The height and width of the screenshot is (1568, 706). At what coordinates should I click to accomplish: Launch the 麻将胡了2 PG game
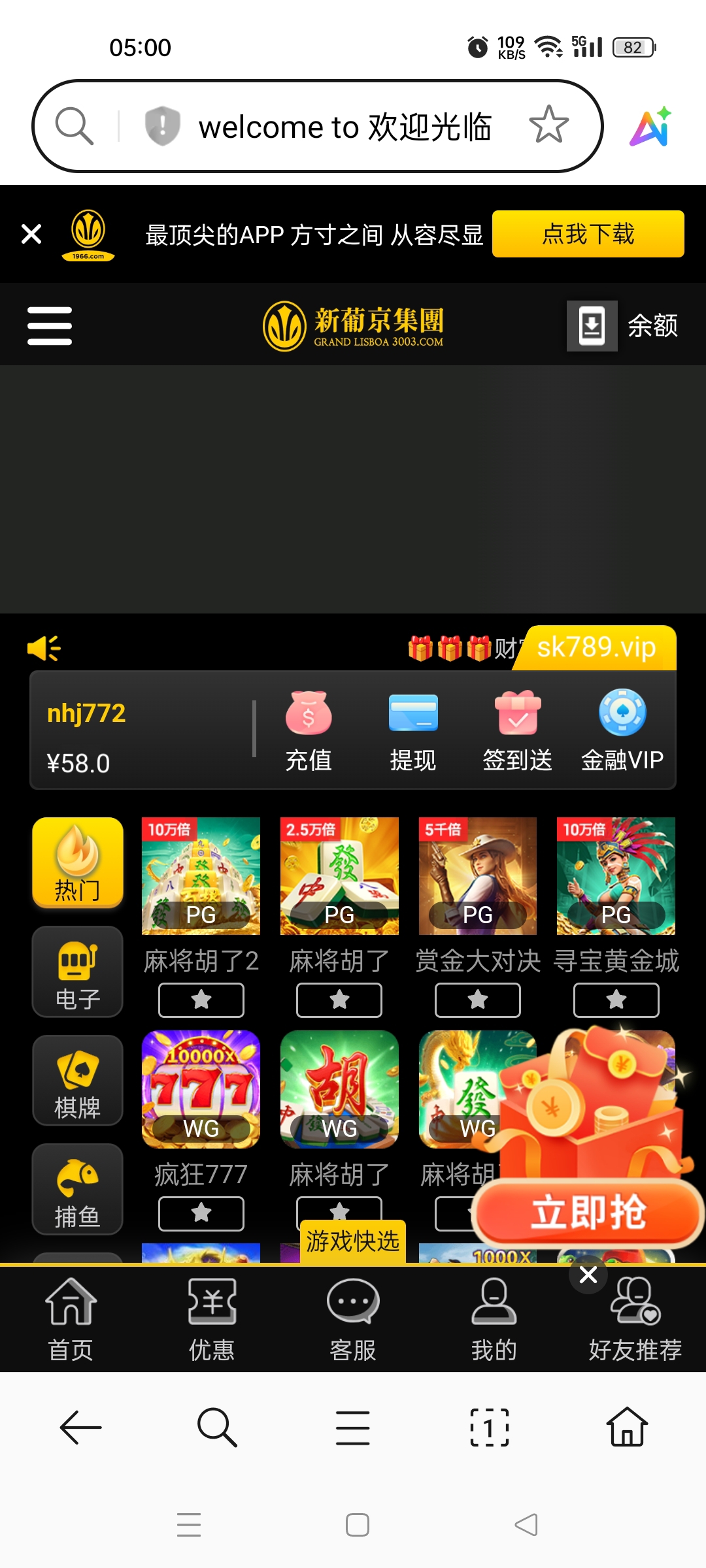pyautogui.click(x=201, y=875)
